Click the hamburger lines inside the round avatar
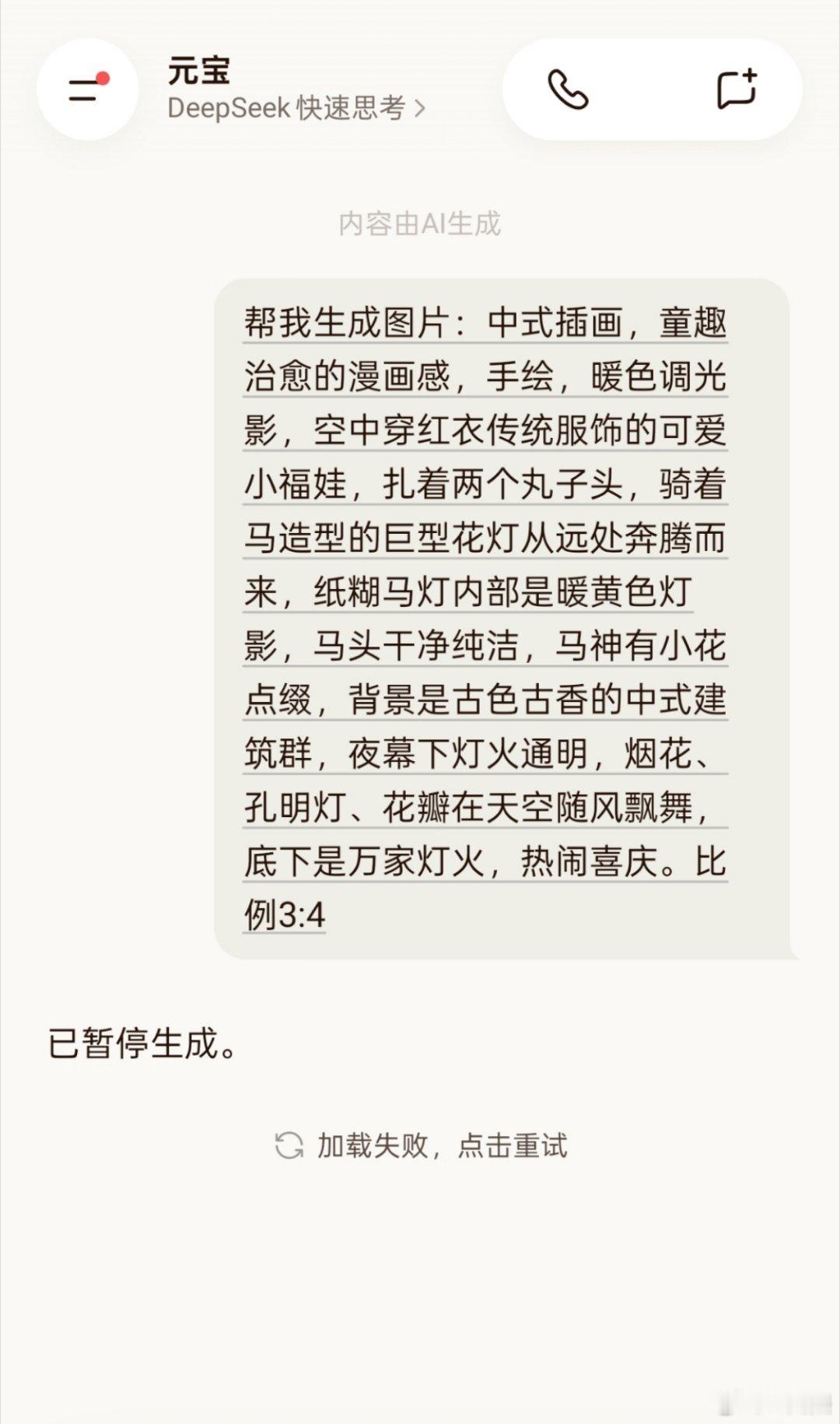This screenshot has height=1424, width=840. (82, 92)
